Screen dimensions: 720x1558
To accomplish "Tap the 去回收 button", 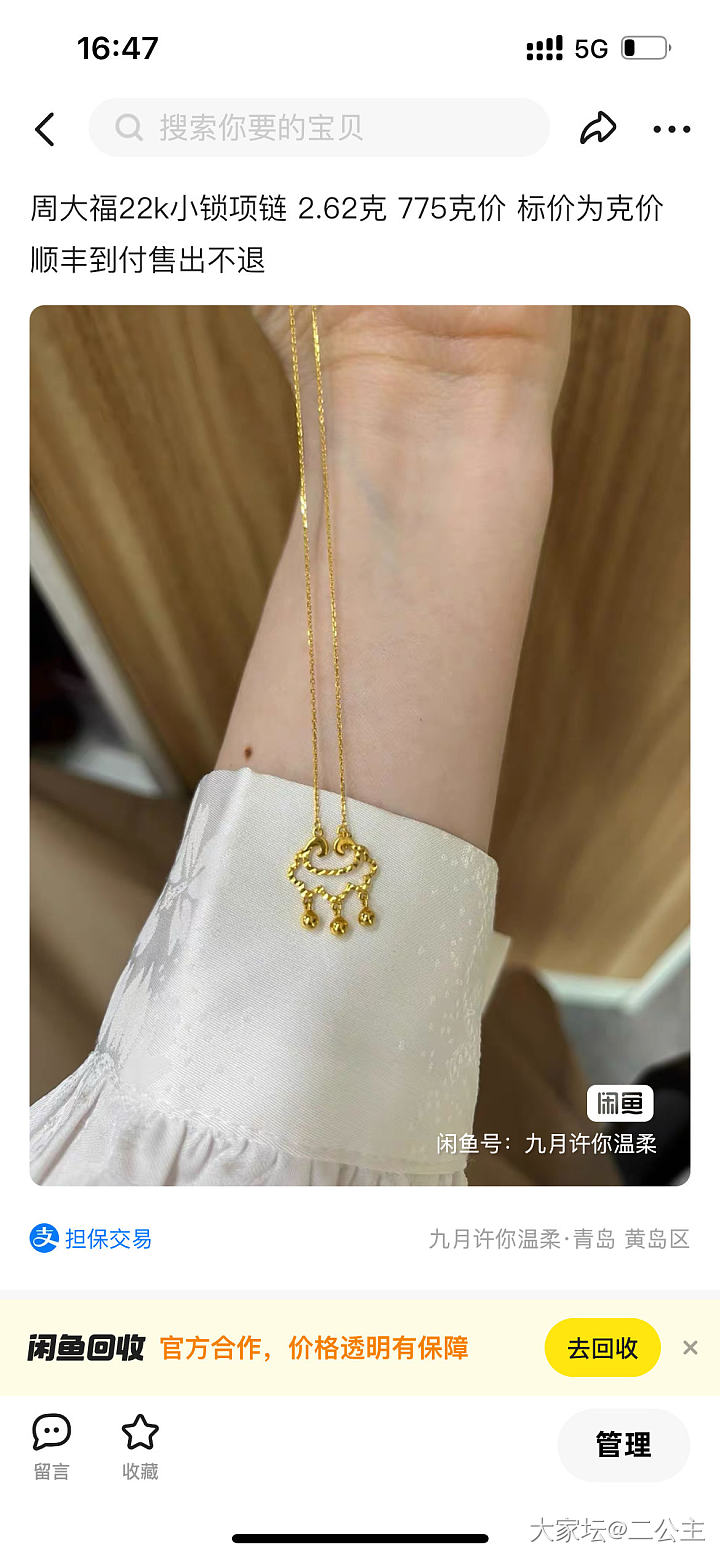I will tap(602, 1347).
